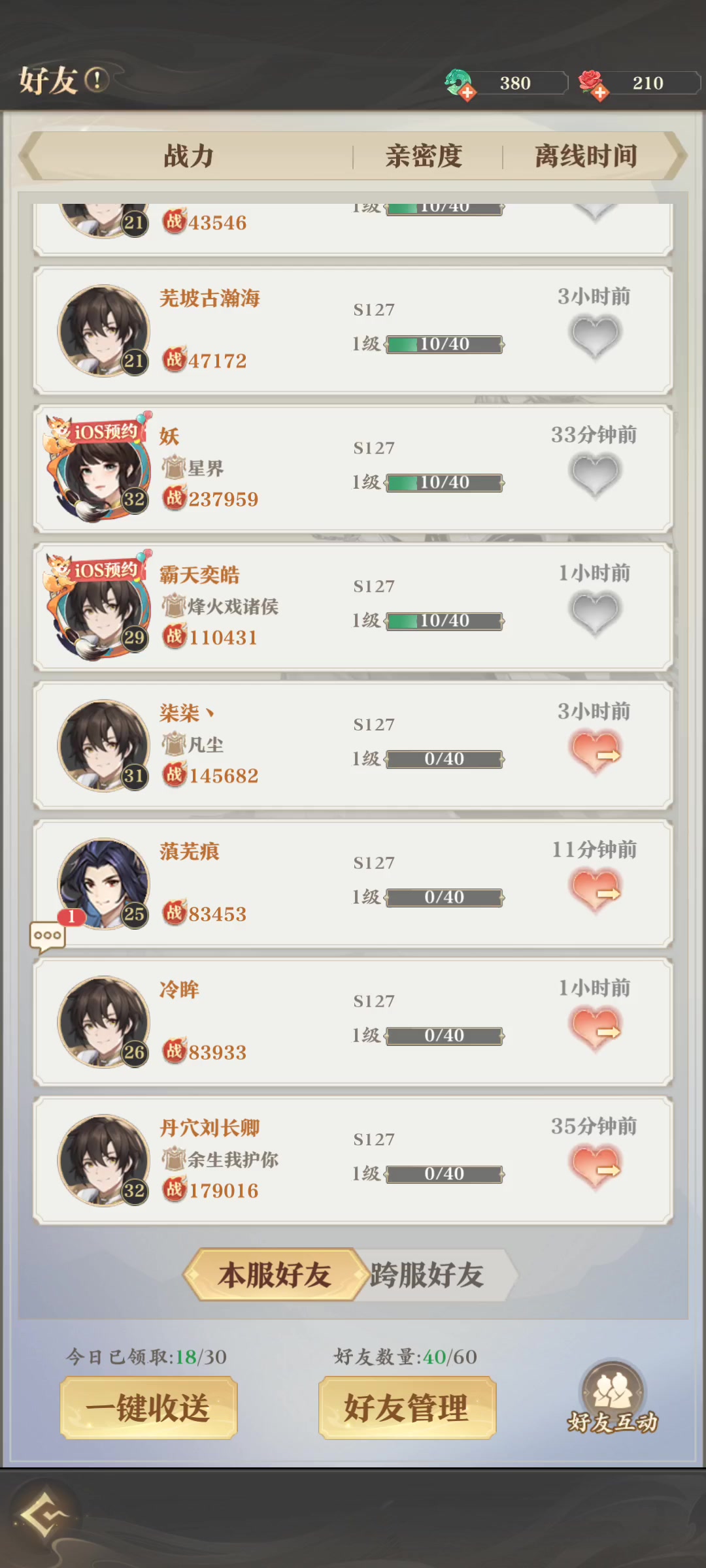Sort friends by 战力
Viewport: 706px width, 1568px height.
click(x=189, y=156)
